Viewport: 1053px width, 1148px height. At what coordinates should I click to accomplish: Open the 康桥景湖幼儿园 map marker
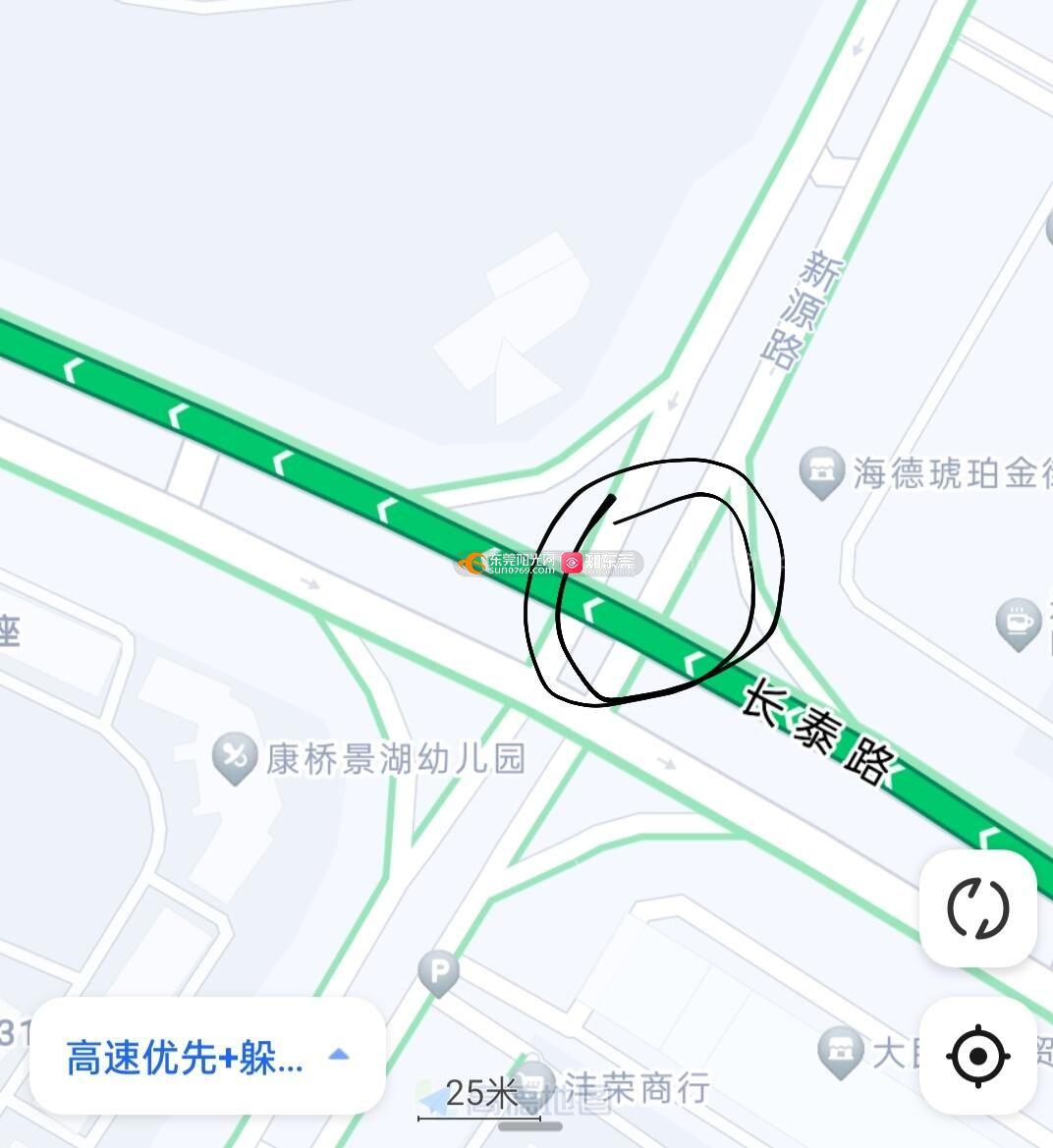234,758
